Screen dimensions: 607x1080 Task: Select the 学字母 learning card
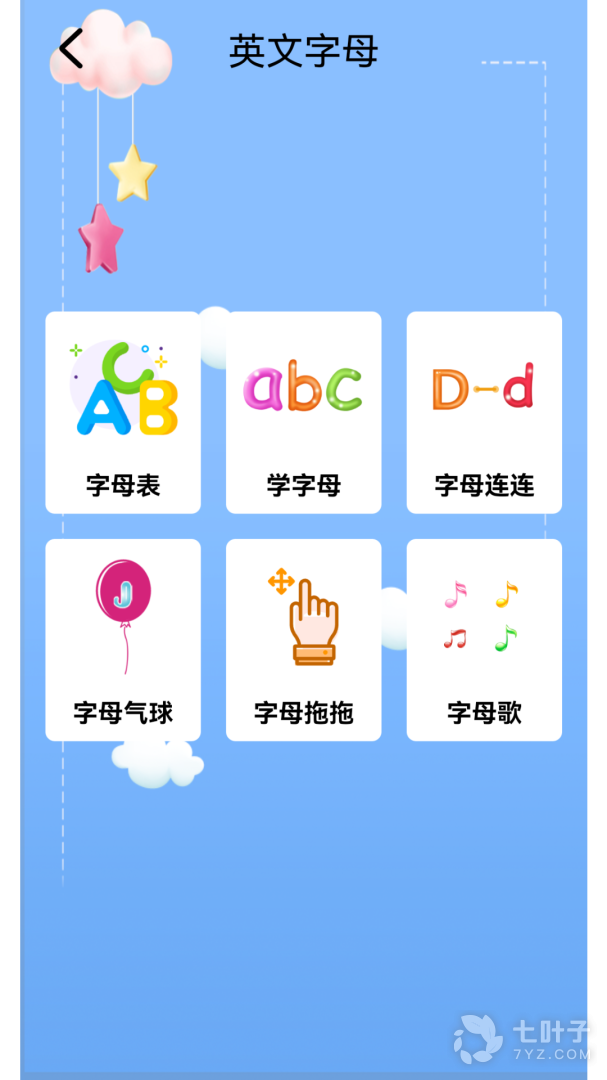pos(303,413)
